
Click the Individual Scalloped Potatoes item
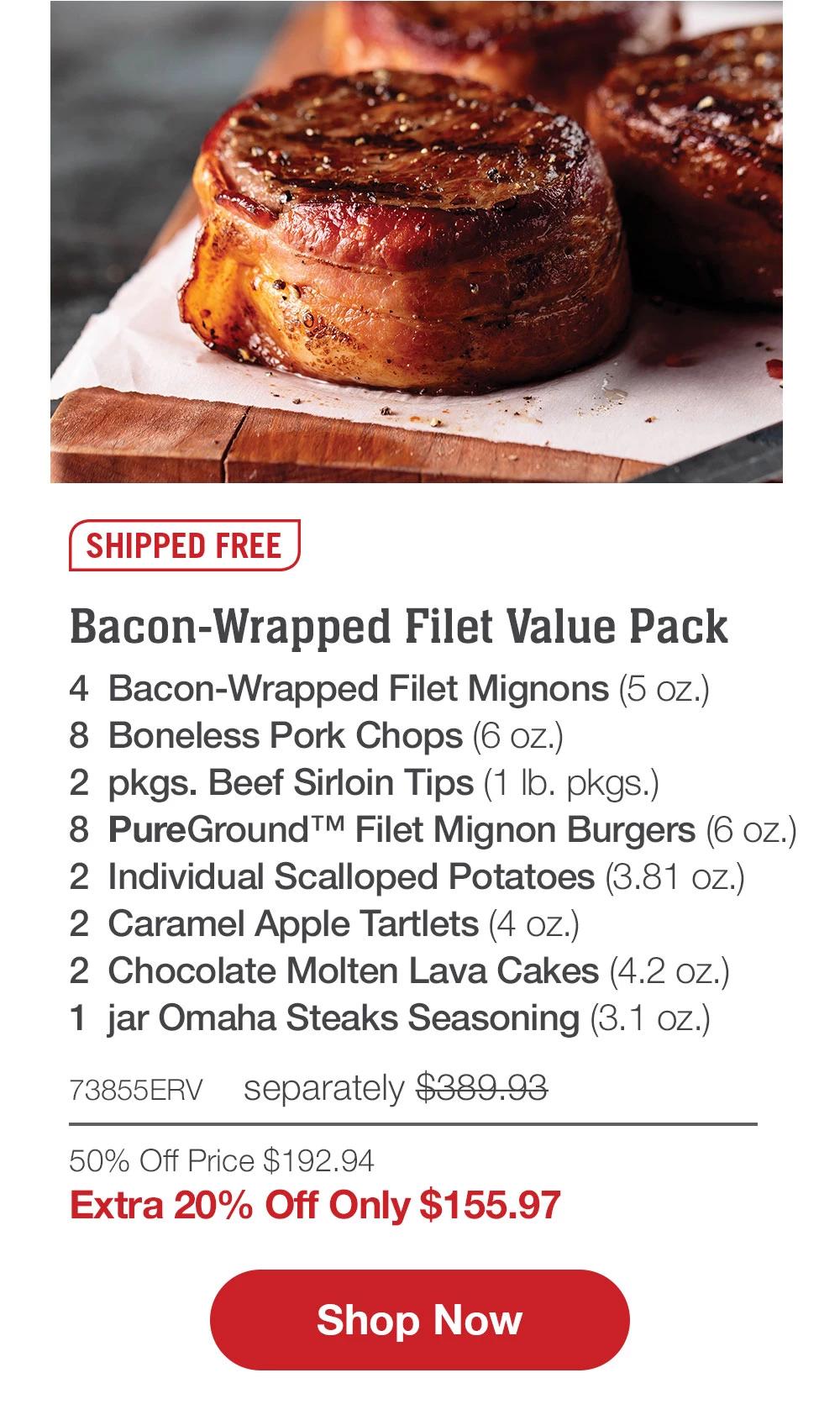point(407,878)
